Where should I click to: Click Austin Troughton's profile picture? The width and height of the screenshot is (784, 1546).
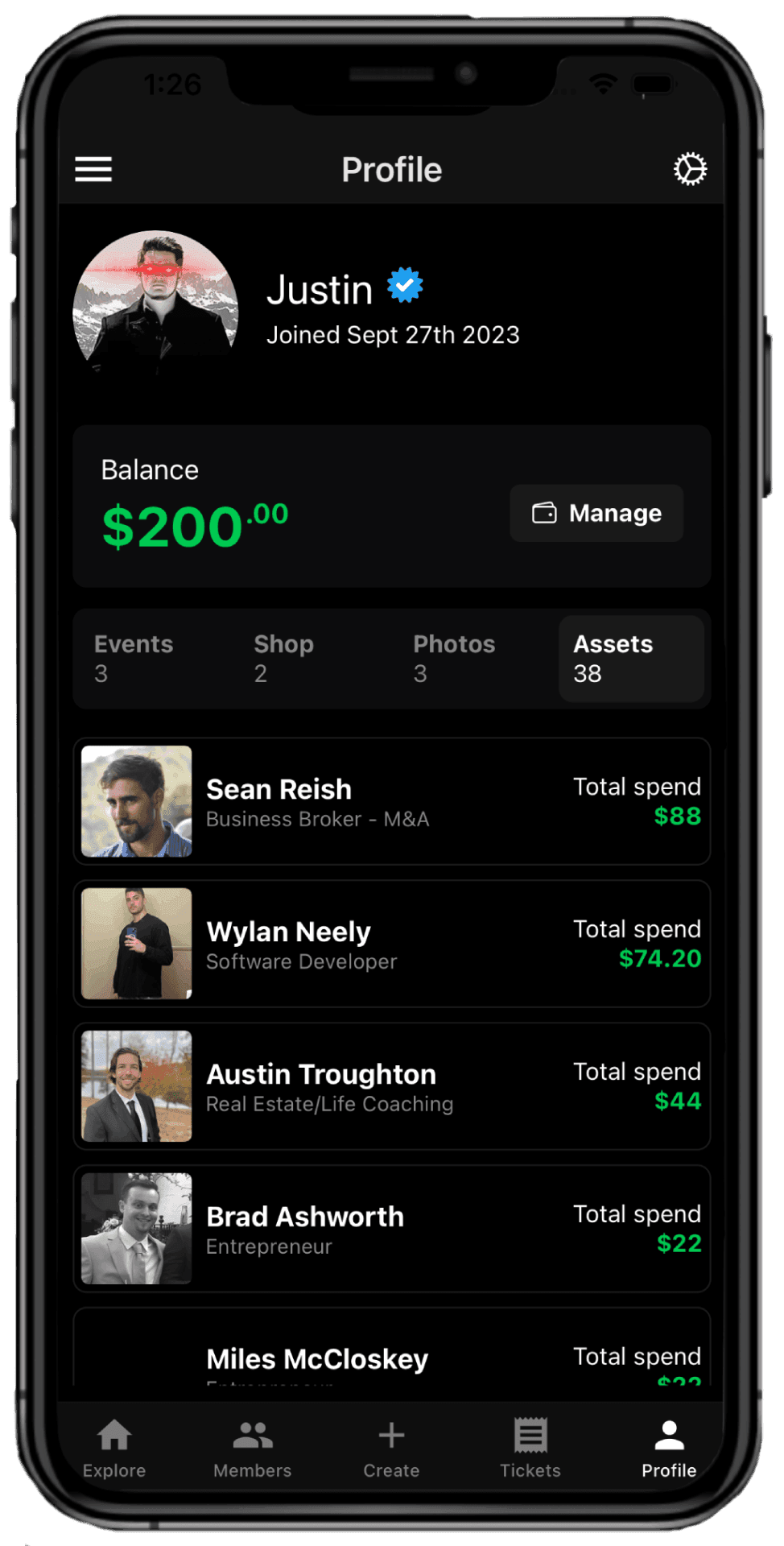pos(135,1085)
